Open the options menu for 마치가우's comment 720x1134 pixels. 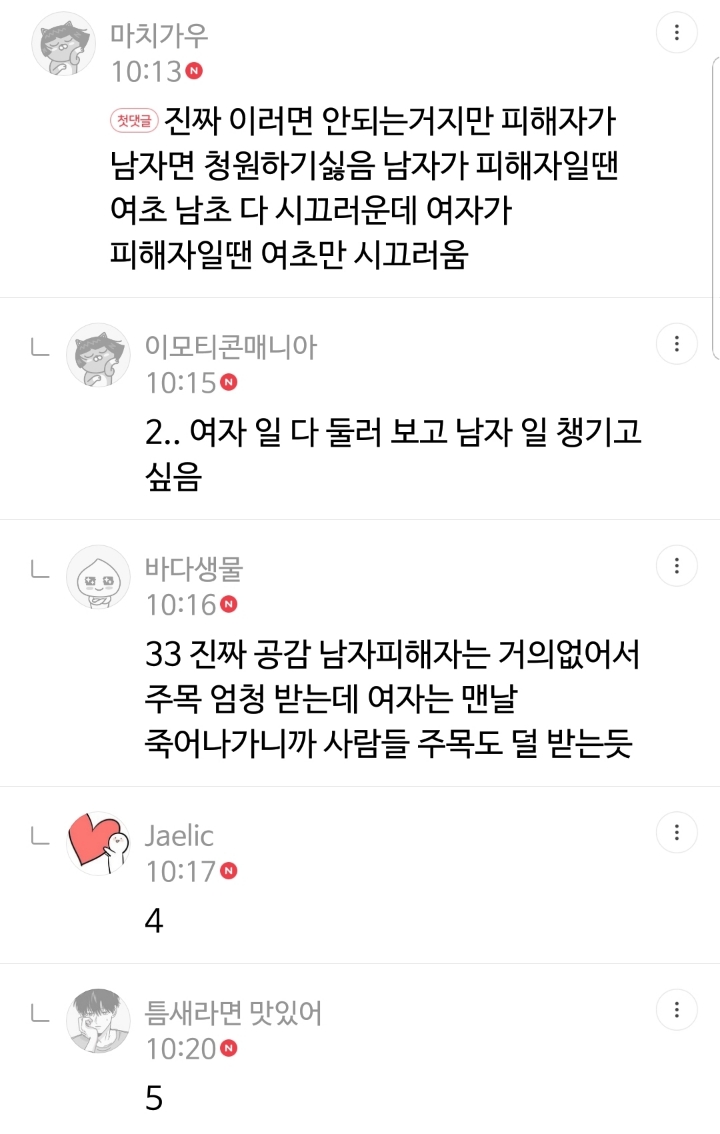677,32
